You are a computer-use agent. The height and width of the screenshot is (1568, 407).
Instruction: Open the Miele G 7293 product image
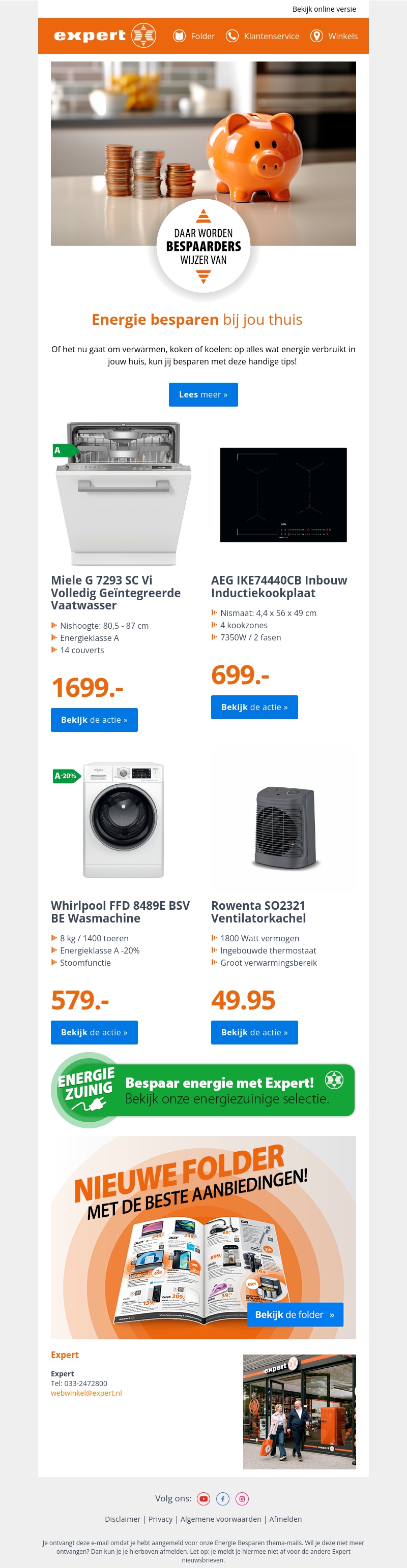click(123, 493)
